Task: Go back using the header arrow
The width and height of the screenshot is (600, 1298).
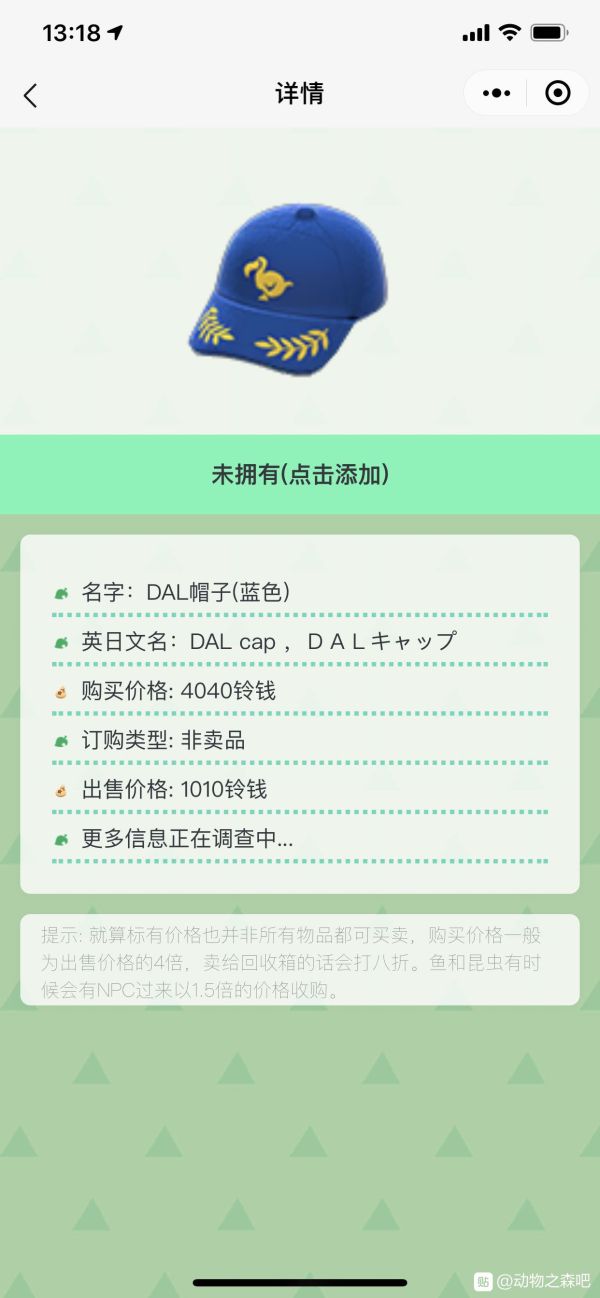Action: tap(30, 95)
